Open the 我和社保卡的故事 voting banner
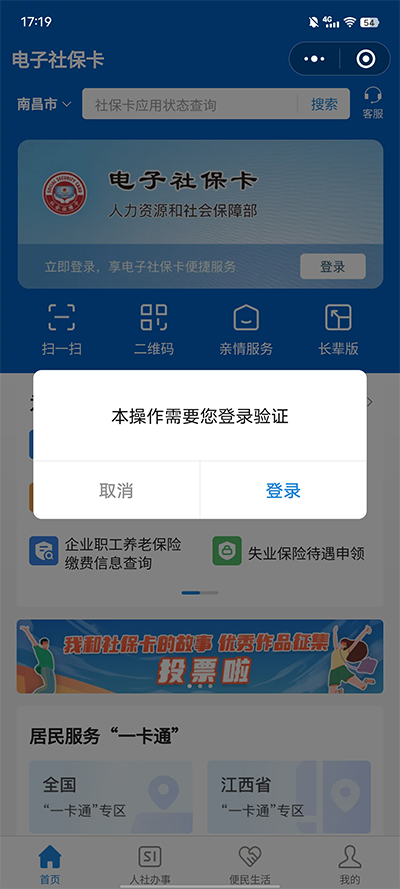This screenshot has width=400, height=889. pos(200,656)
